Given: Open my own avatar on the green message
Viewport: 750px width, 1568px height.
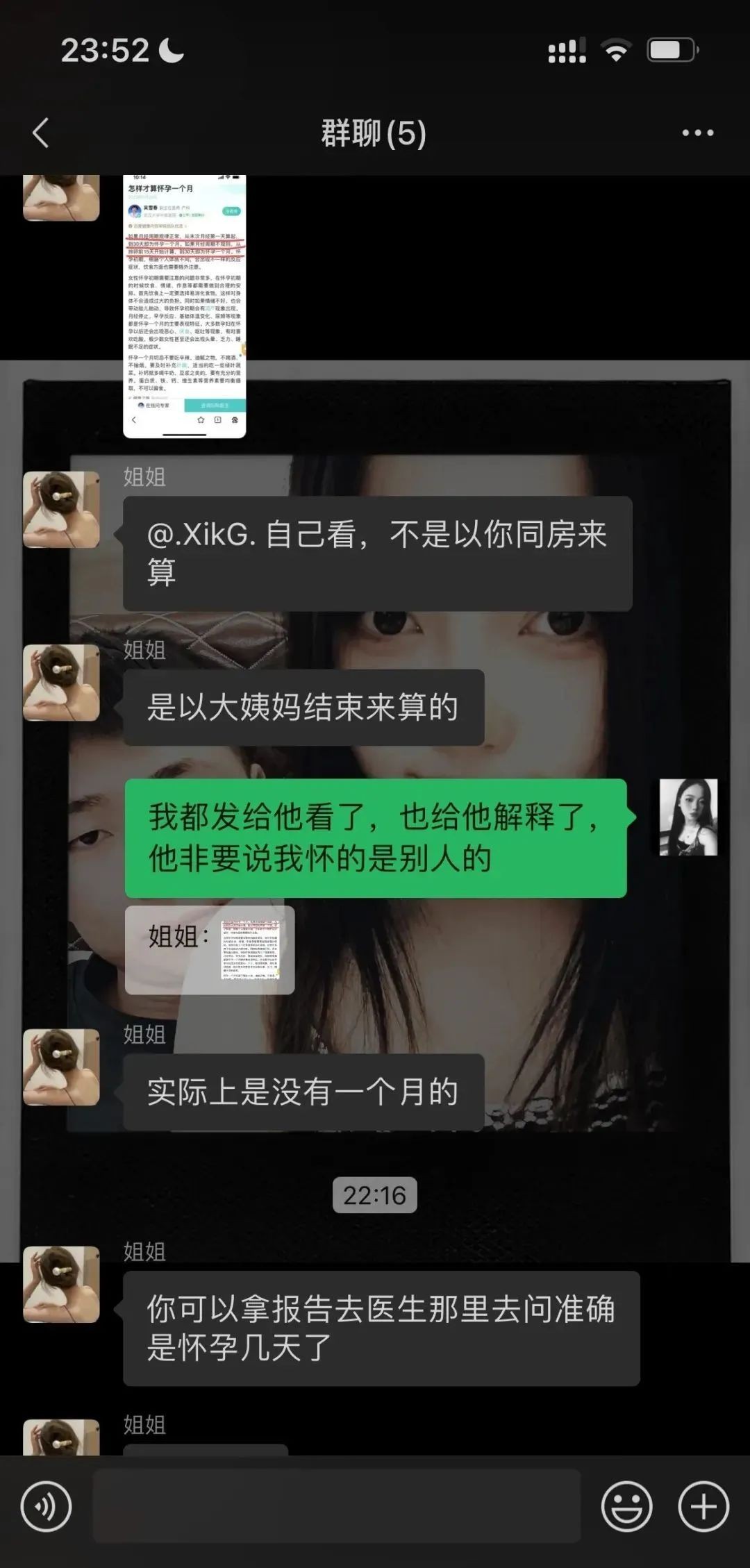Looking at the screenshot, I should [687, 817].
